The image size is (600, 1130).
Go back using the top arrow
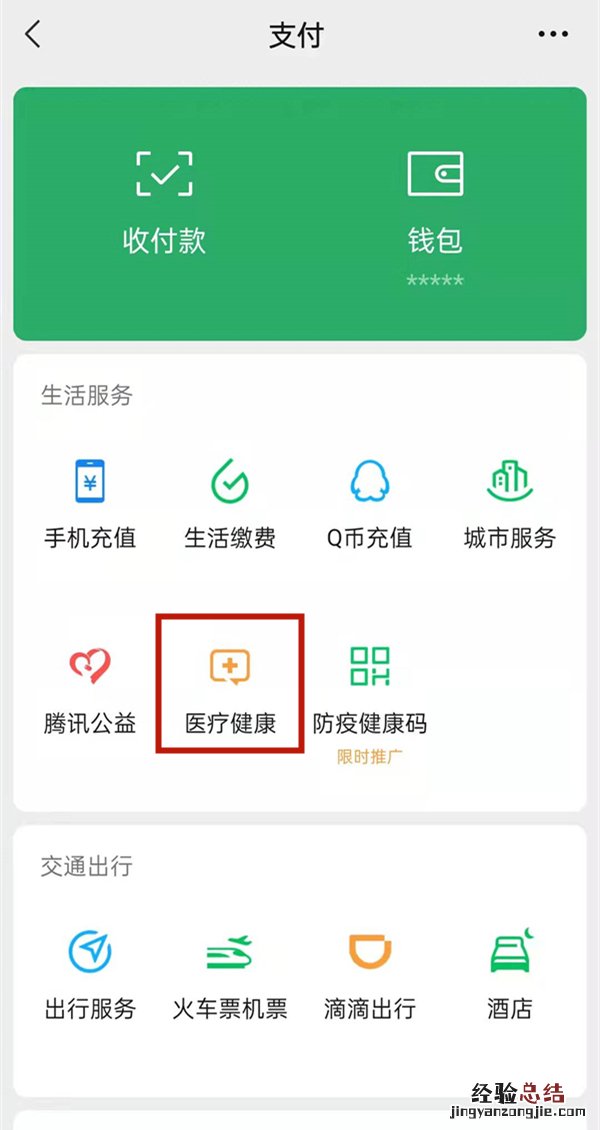tap(34, 35)
